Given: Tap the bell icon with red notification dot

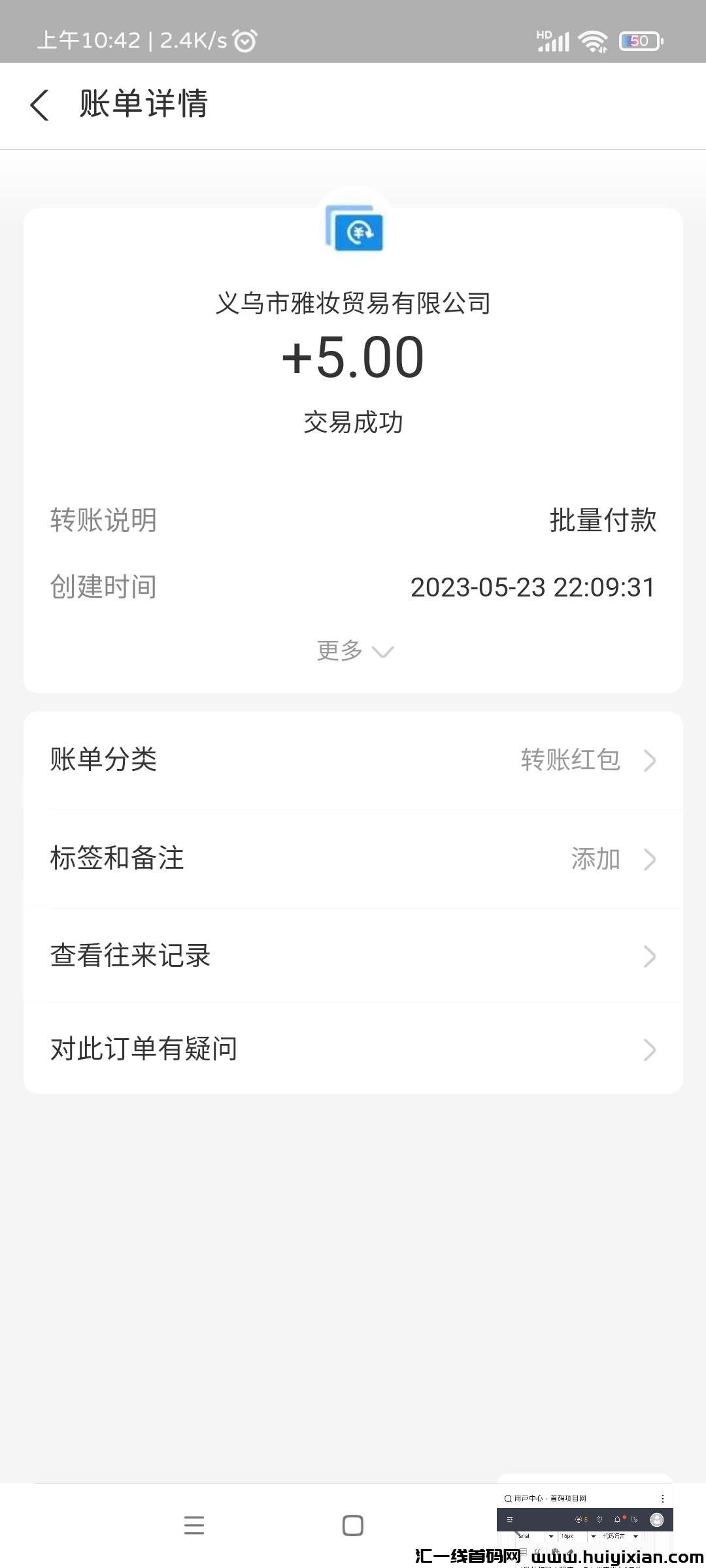Looking at the screenshot, I should click(617, 1520).
